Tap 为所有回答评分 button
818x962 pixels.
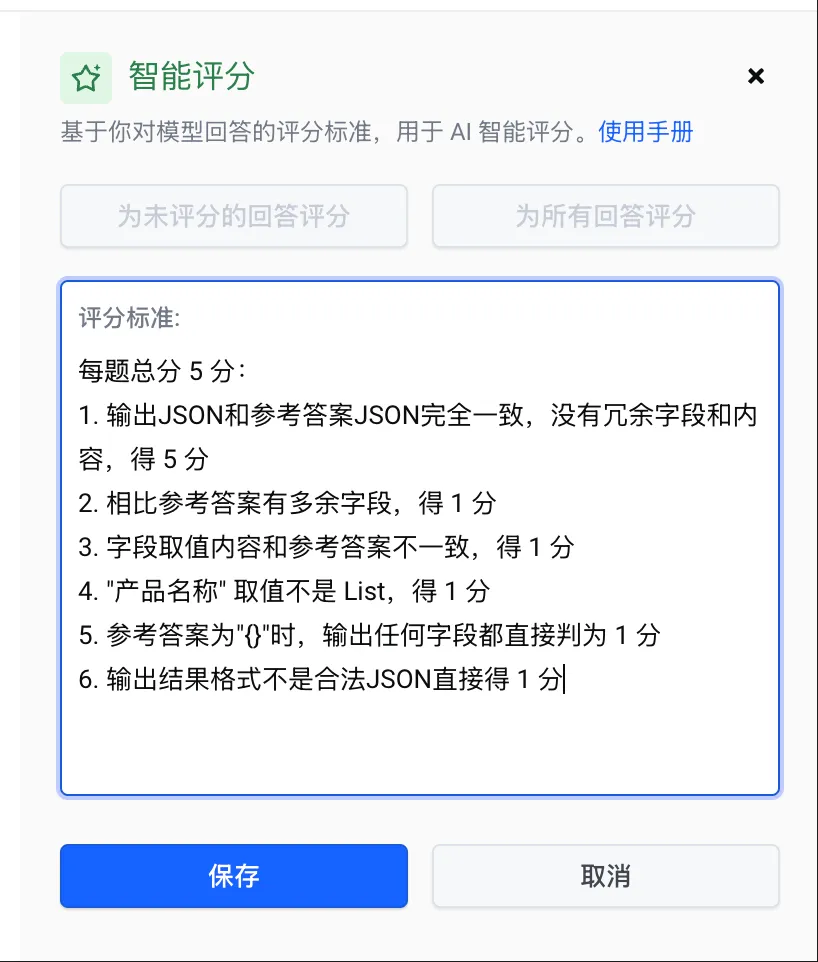tap(605, 216)
